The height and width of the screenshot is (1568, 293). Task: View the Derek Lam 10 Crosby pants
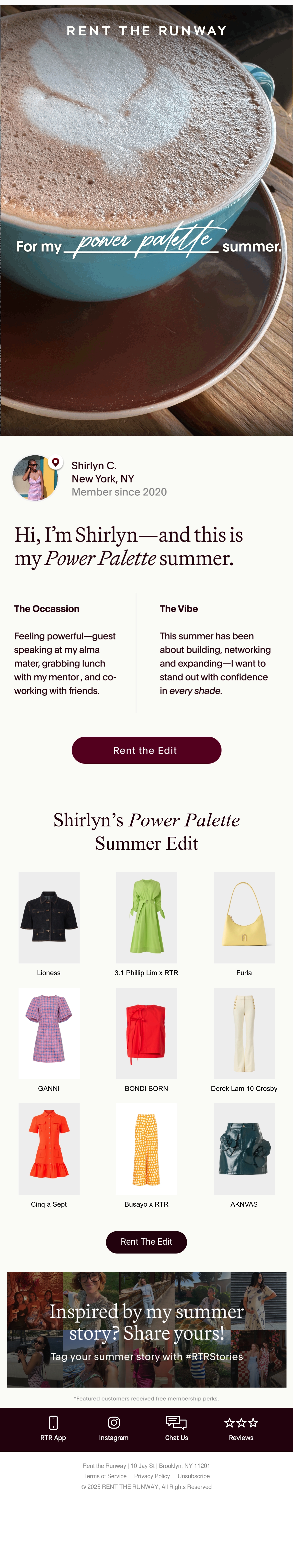click(244, 1033)
